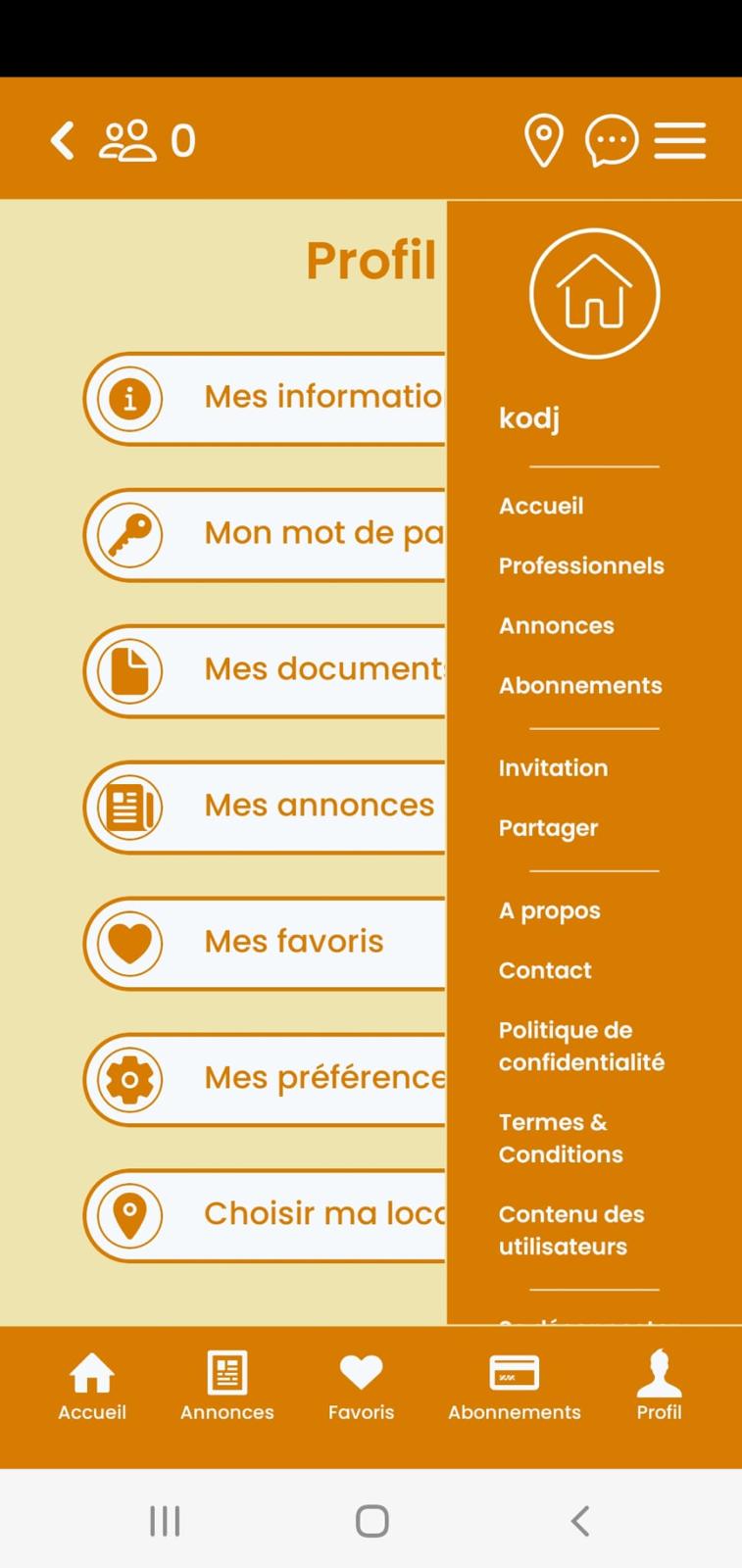The height and width of the screenshot is (1568, 742).
Task: Switch to Accueil bottom tab
Action: tap(92, 1387)
